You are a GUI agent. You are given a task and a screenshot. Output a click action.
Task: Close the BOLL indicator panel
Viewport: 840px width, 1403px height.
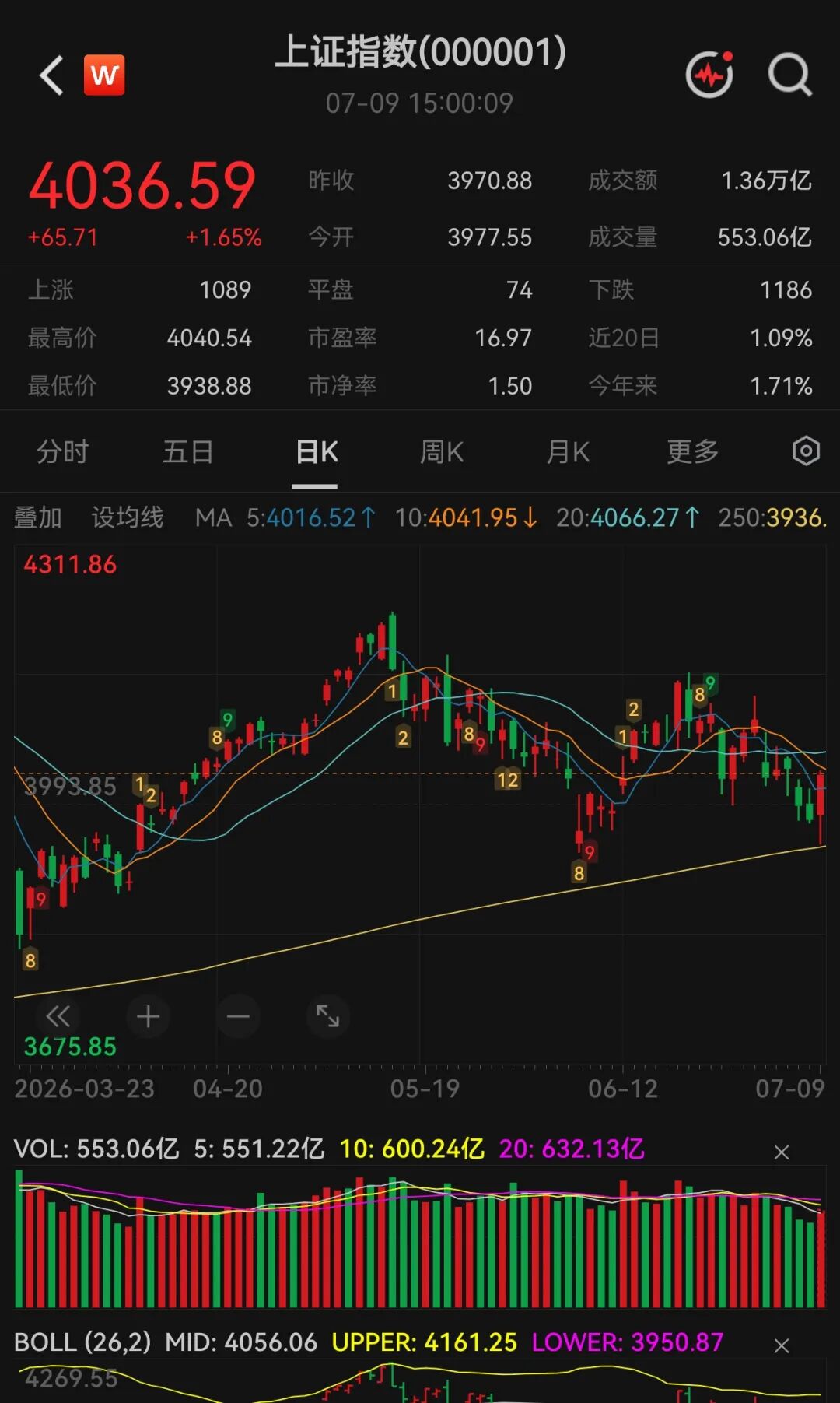coord(782,1345)
